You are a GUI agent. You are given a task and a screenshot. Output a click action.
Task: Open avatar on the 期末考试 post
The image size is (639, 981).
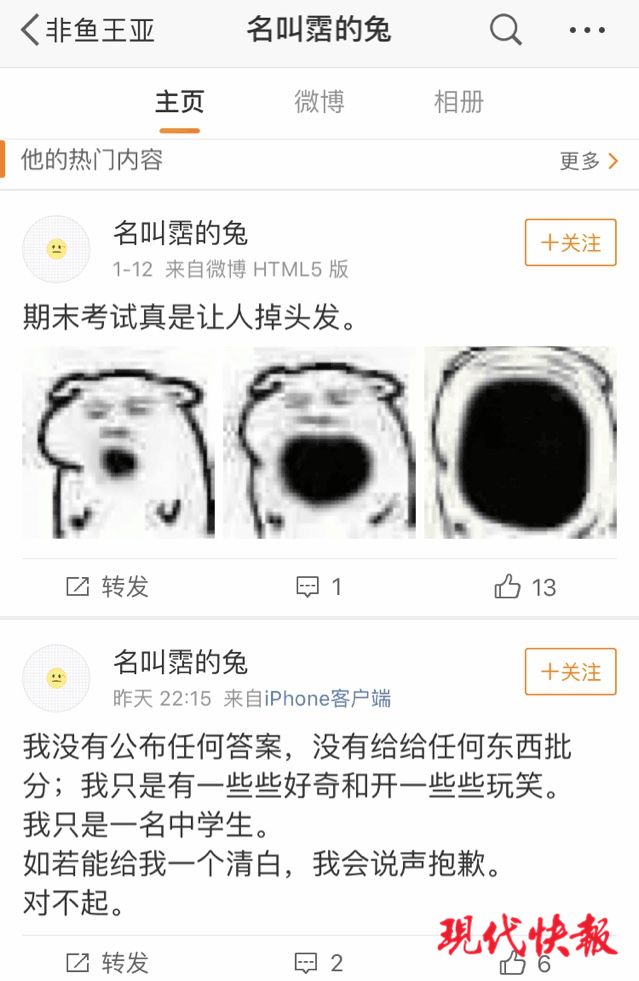(x=56, y=249)
